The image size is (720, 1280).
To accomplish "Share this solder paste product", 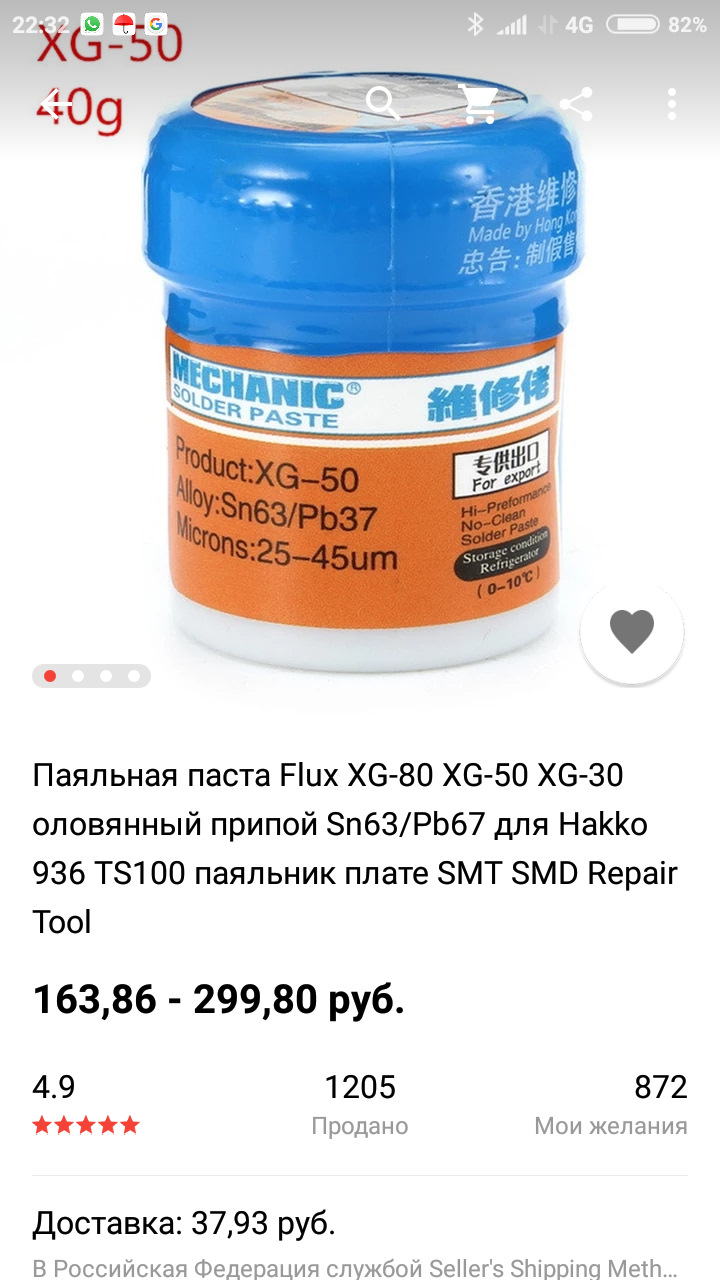I will 575,103.
